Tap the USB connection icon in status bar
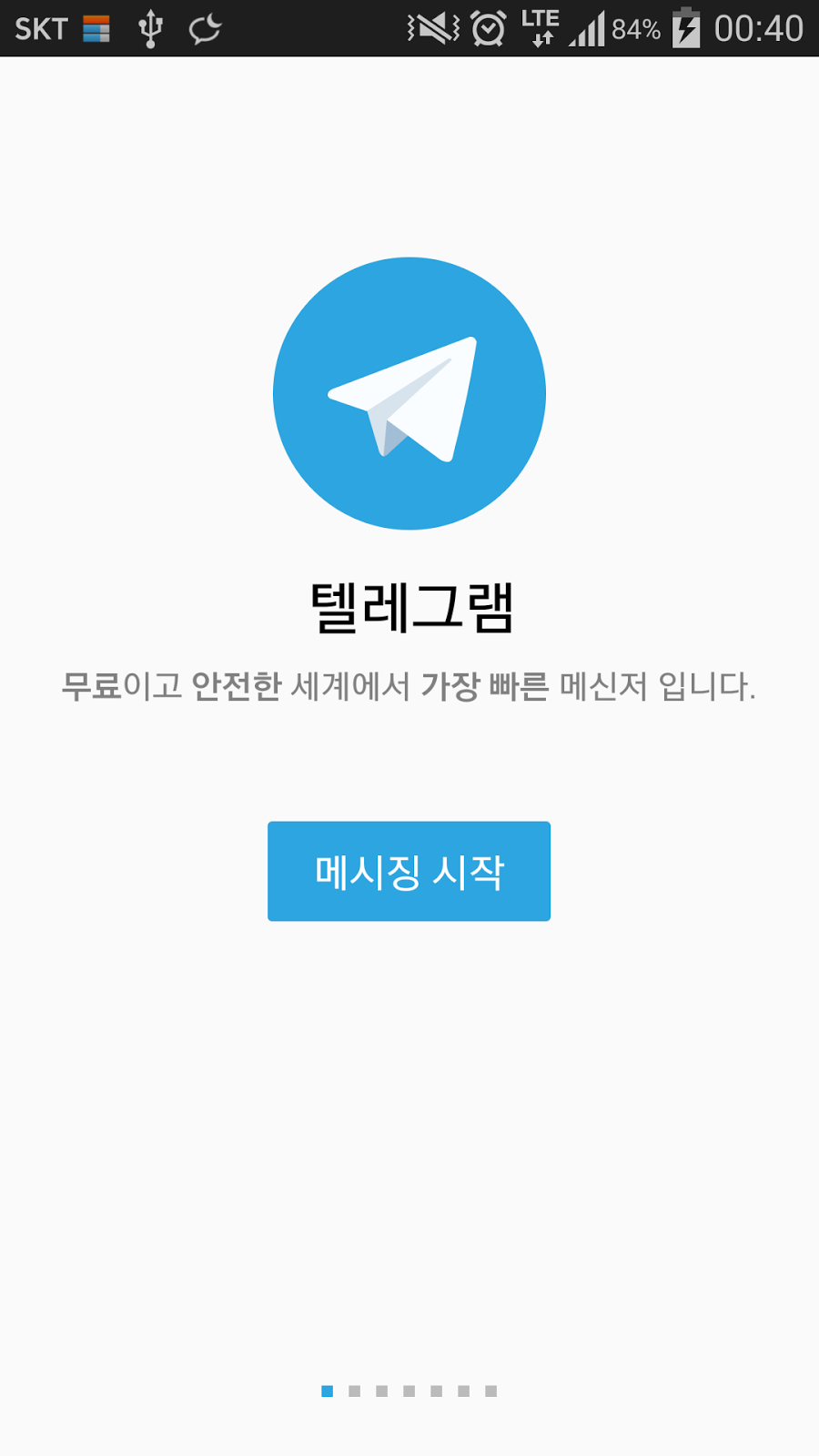 [x=148, y=28]
